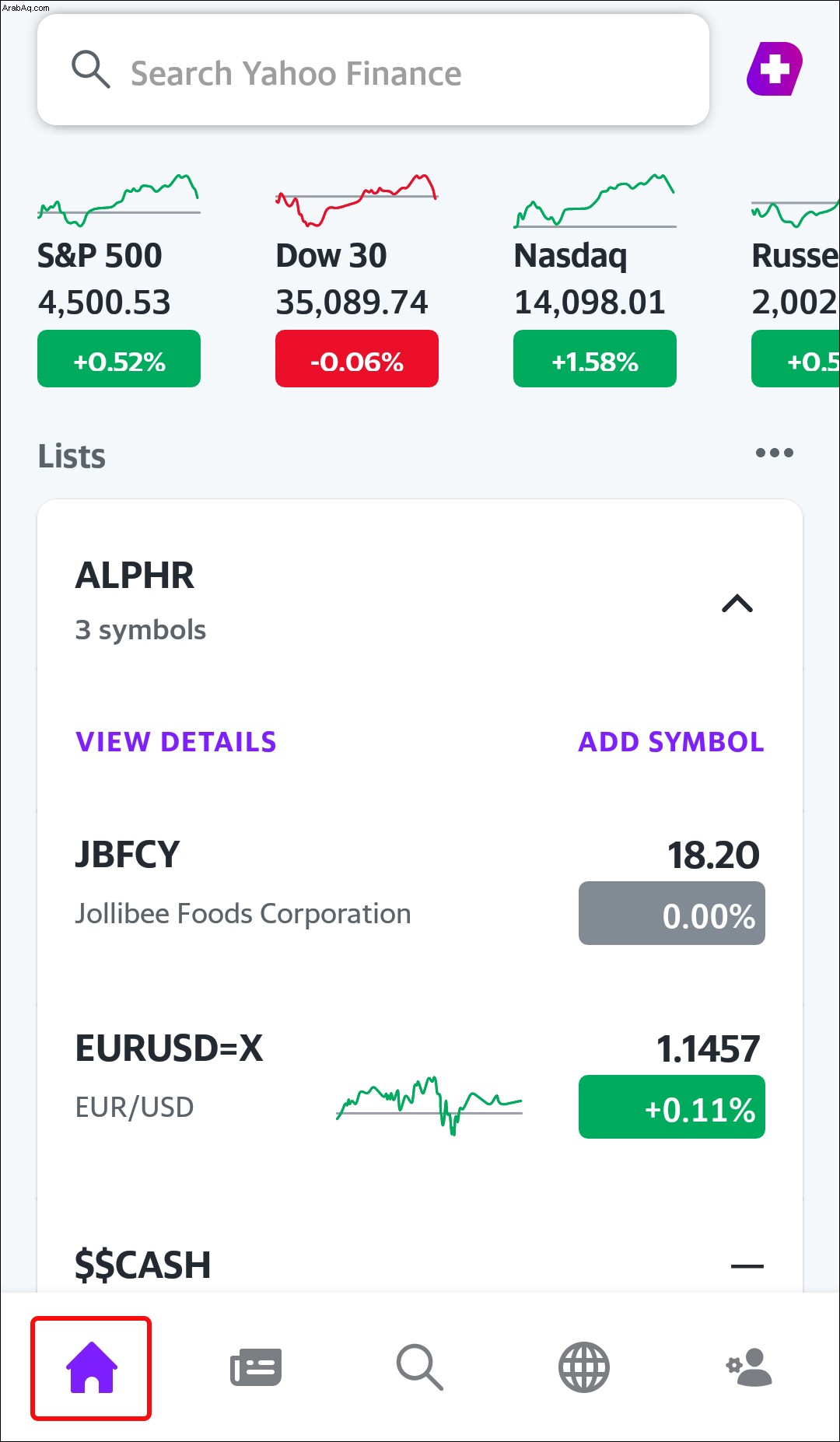The height and width of the screenshot is (1442, 840).
Task: Open the Russell index card
Action: pyautogui.click(x=796, y=279)
